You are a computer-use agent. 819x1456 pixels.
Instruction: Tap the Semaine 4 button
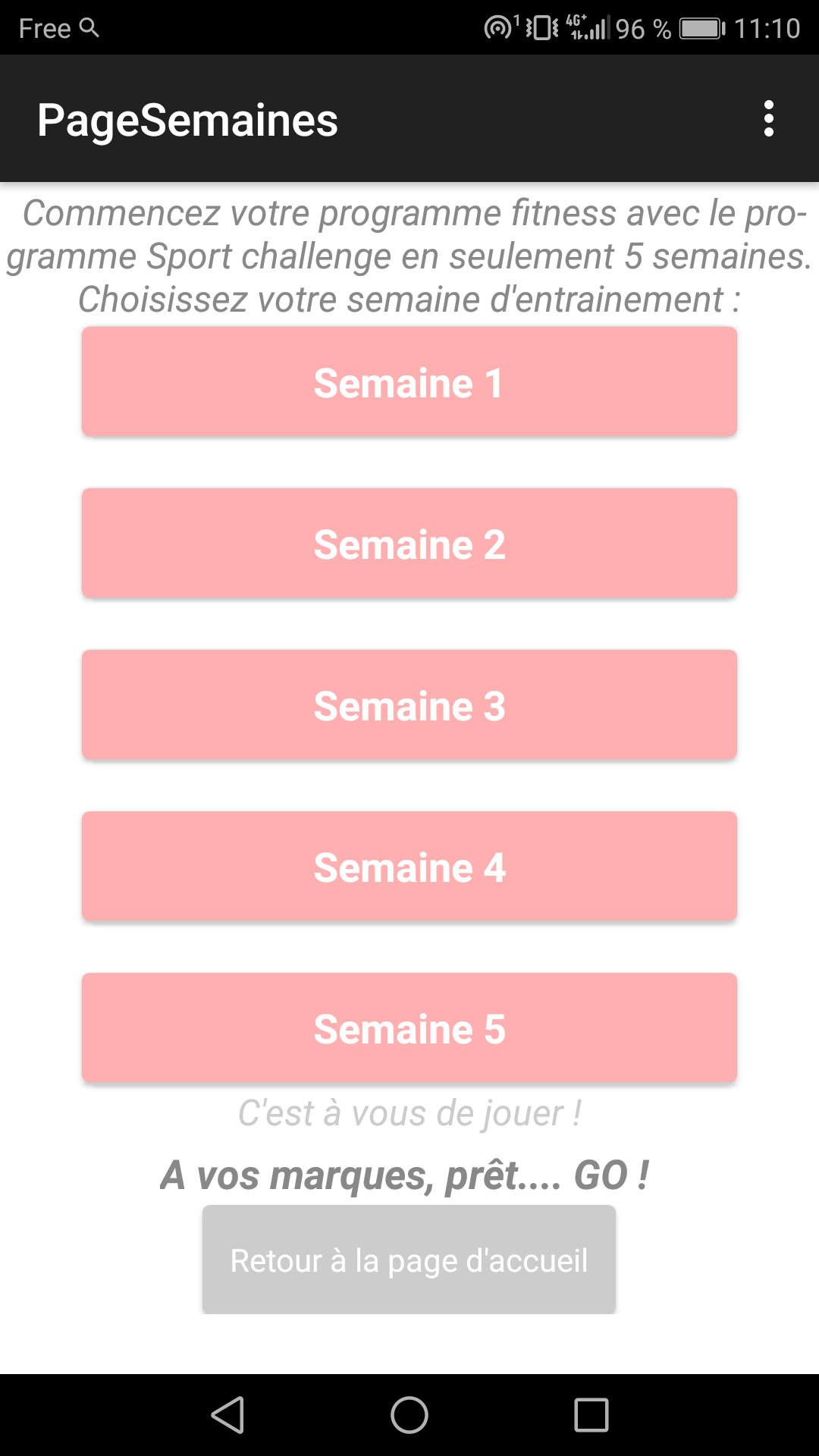[409, 867]
